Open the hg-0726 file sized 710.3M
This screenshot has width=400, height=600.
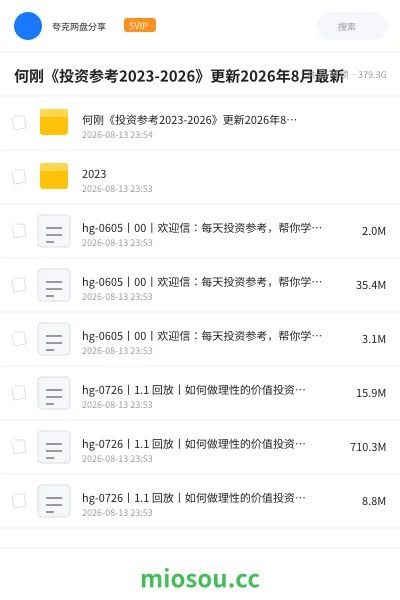(200, 447)
